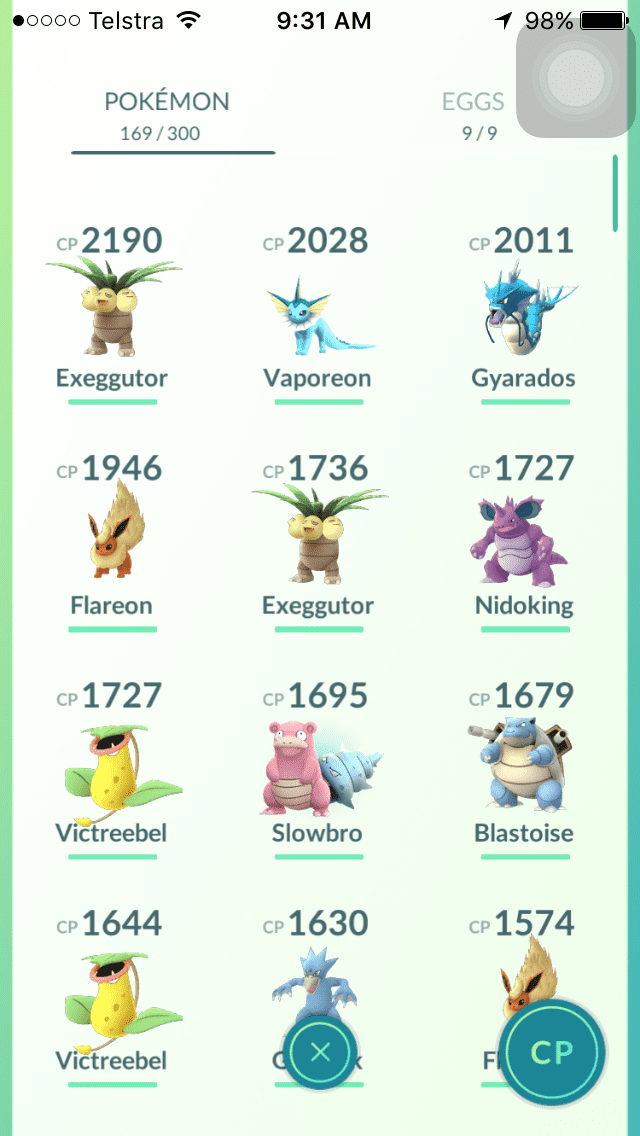Close the Pokémon list
Screen dimensions: 640x1136
pyautogui.click(x=320, y=1051)
